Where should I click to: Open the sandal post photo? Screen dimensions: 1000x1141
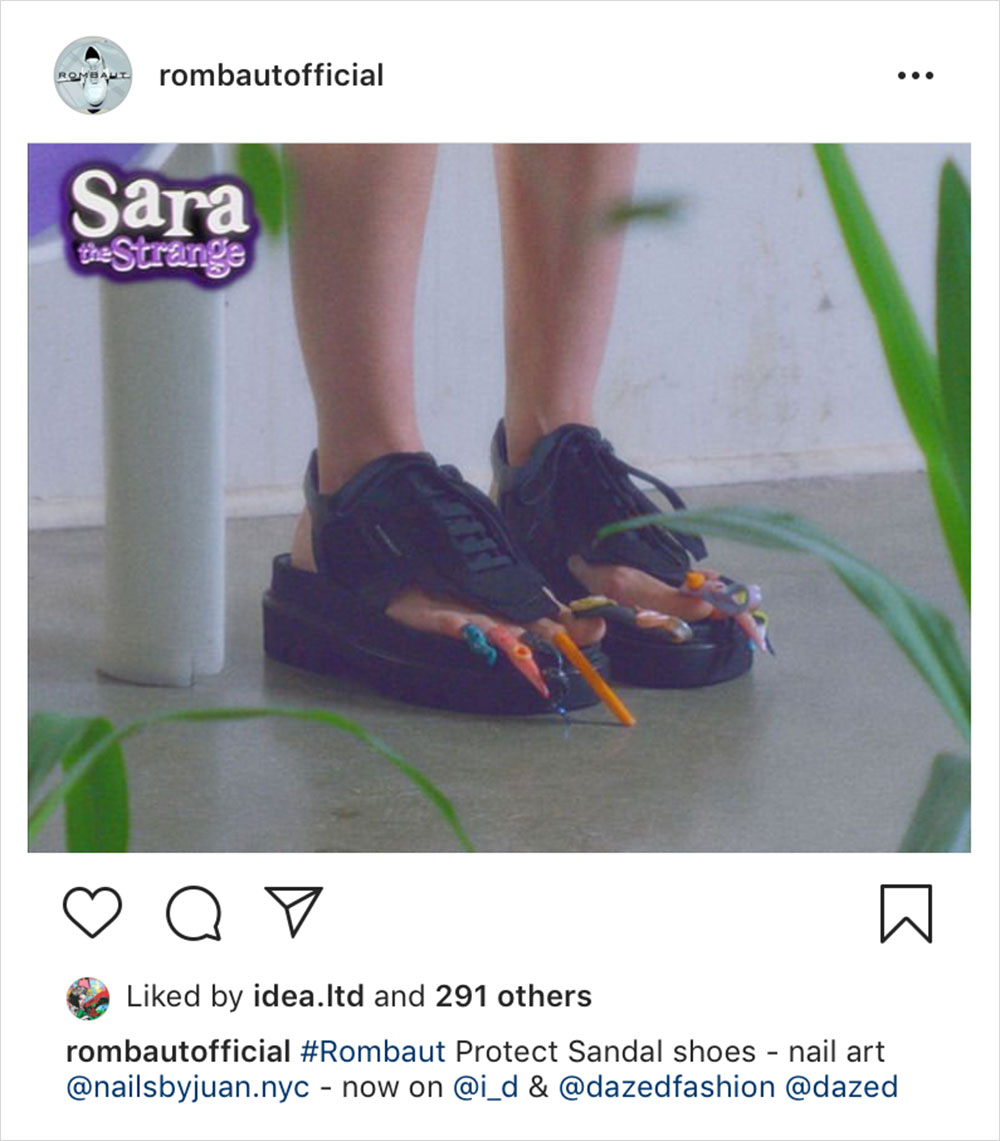498,498
